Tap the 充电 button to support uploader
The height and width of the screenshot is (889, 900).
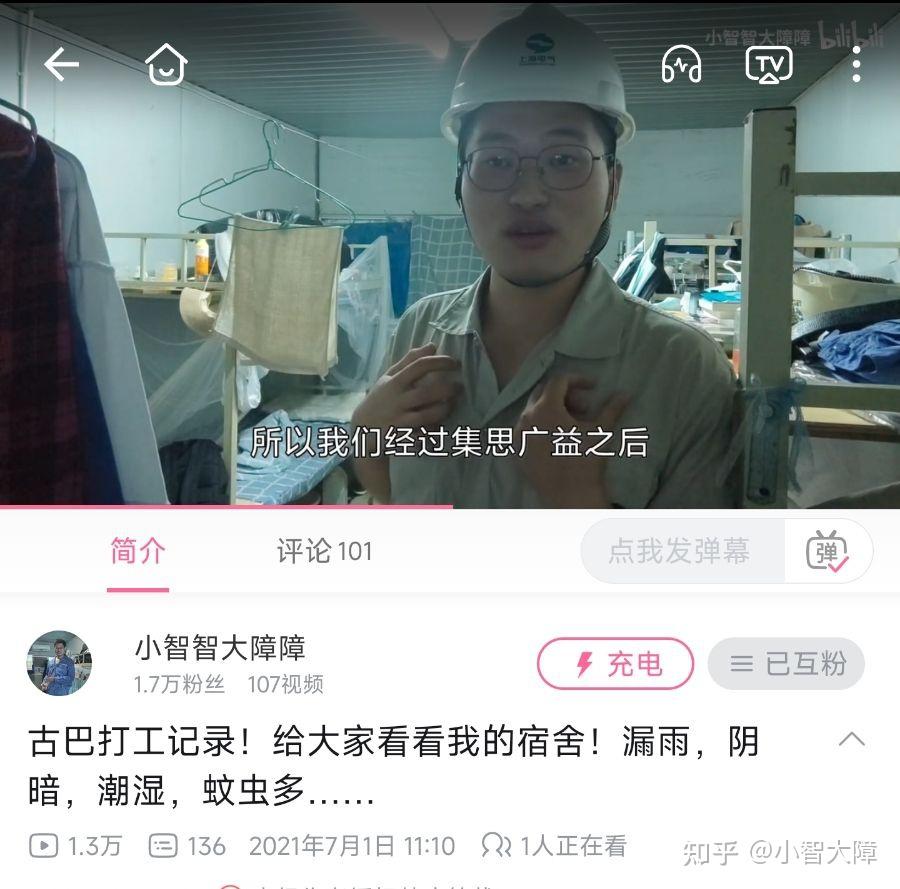[x=615, y=664]
